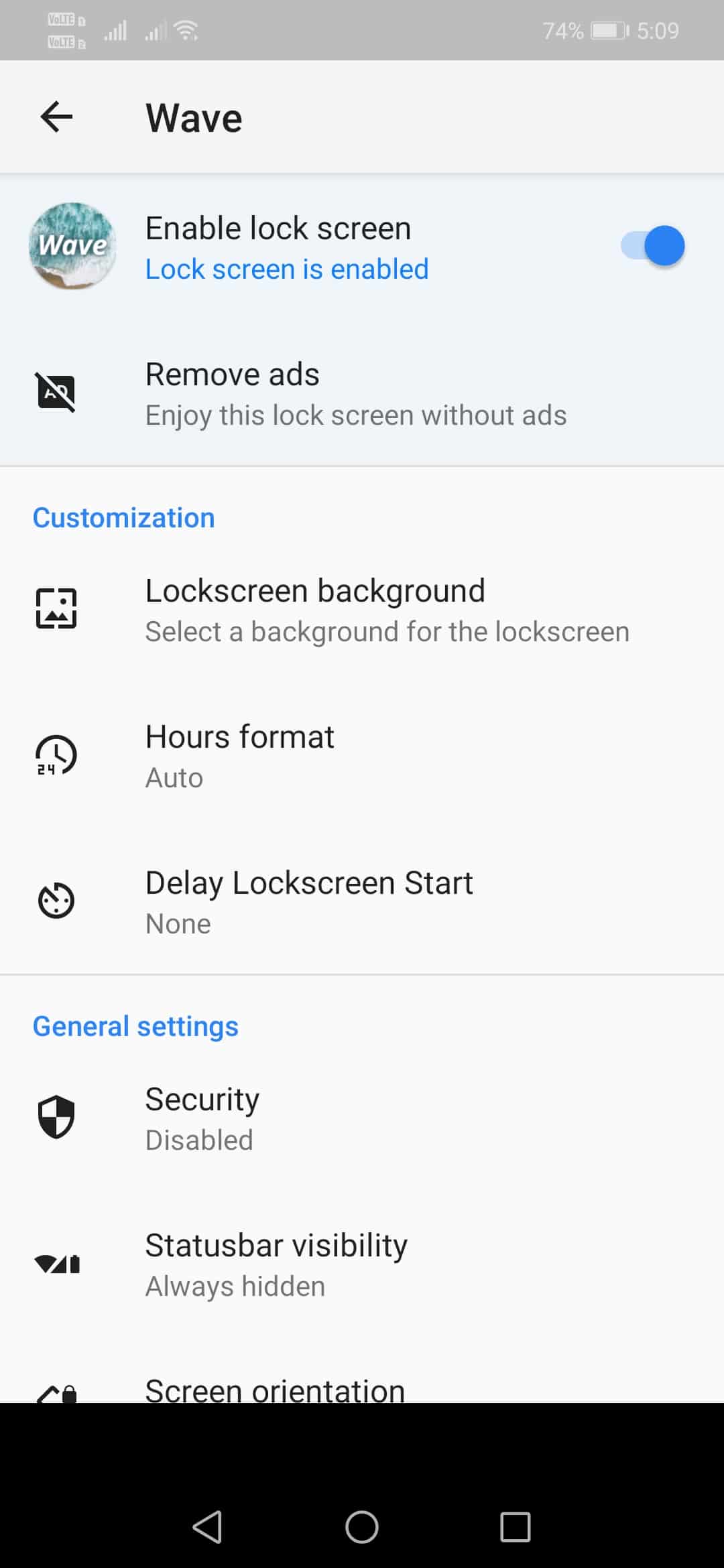Open Remove ads option
Screen dimensions: 724x1568
point(362,393)
